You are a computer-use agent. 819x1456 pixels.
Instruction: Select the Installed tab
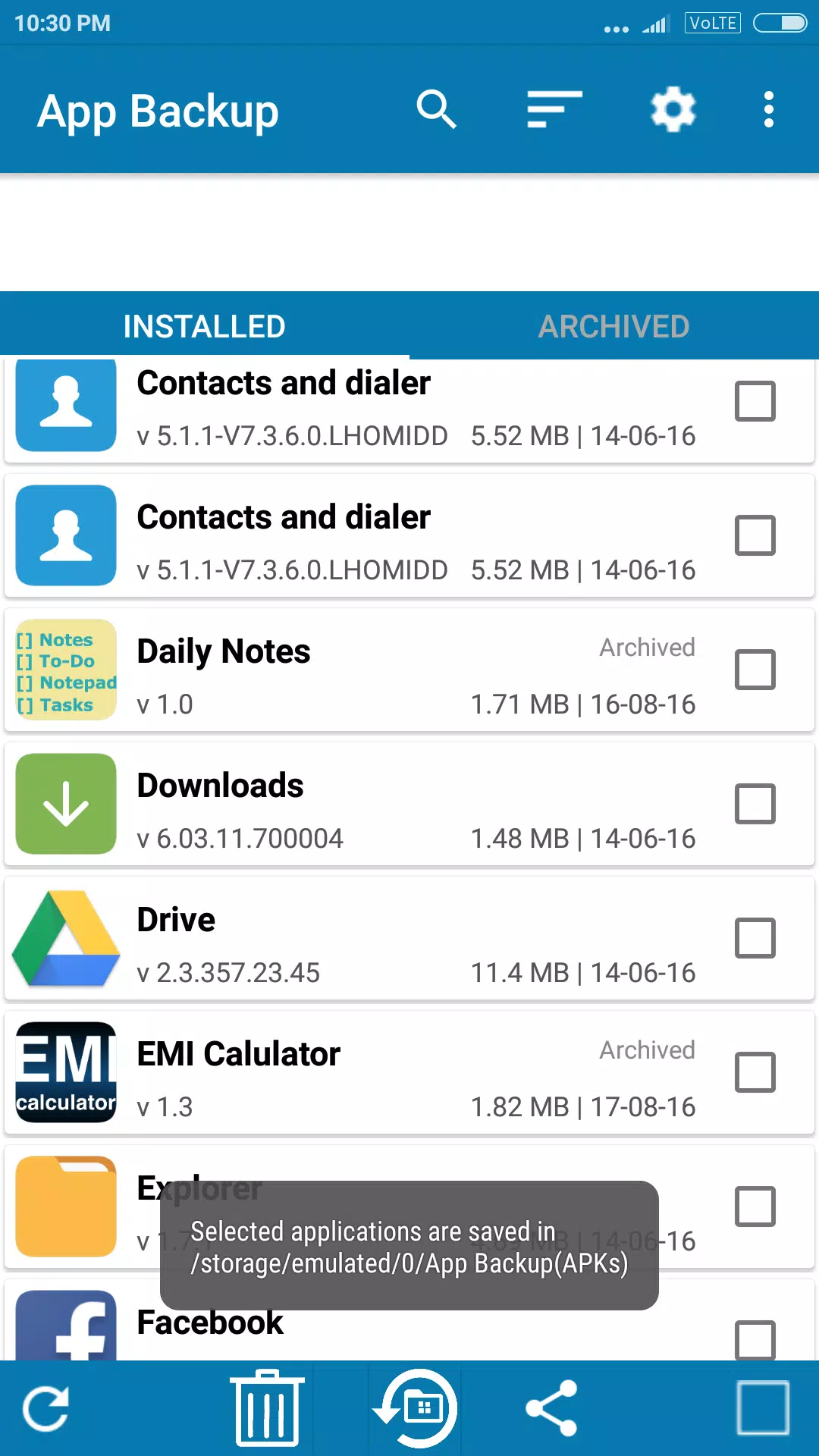click(205, 326)
